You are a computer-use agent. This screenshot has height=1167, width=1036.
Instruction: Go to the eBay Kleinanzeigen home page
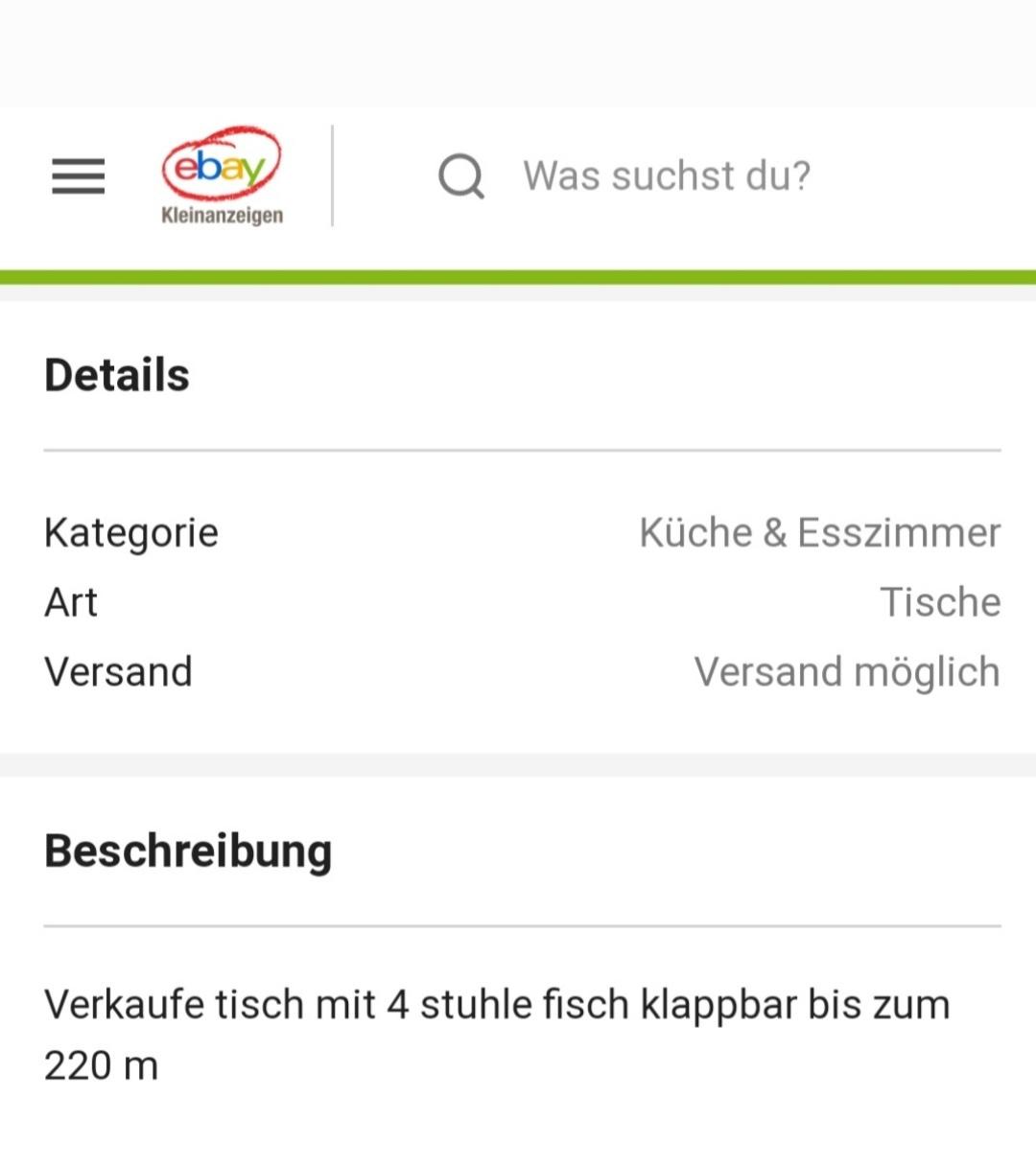point(222,175)
